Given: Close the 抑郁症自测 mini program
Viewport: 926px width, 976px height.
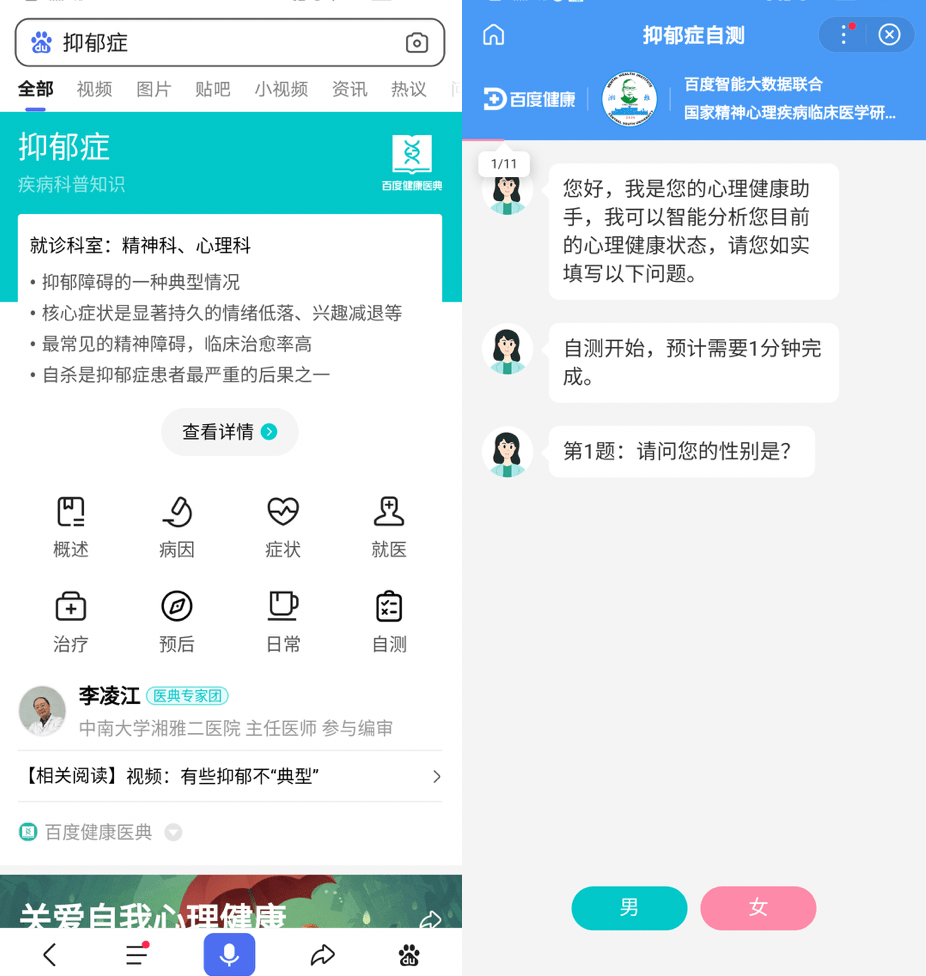Looking at the screenshot, I should tap(889, 36).
